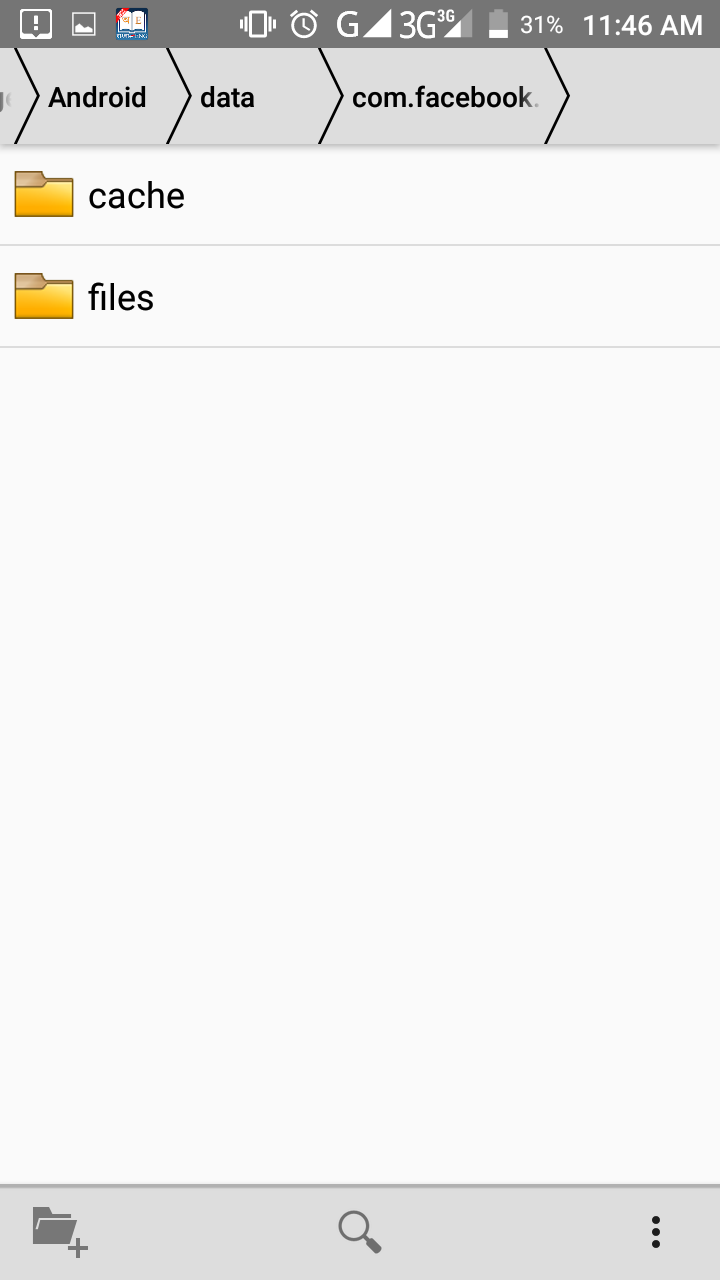Create a new folder
This screenshot has width=720, height=1280.
60,1230
